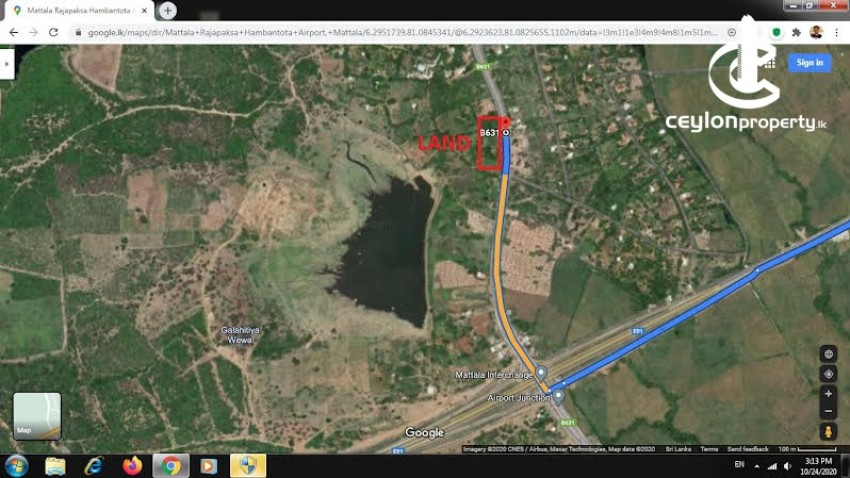
Task: Select the Mattala Interchange map marker
Action: coord(540,373)
